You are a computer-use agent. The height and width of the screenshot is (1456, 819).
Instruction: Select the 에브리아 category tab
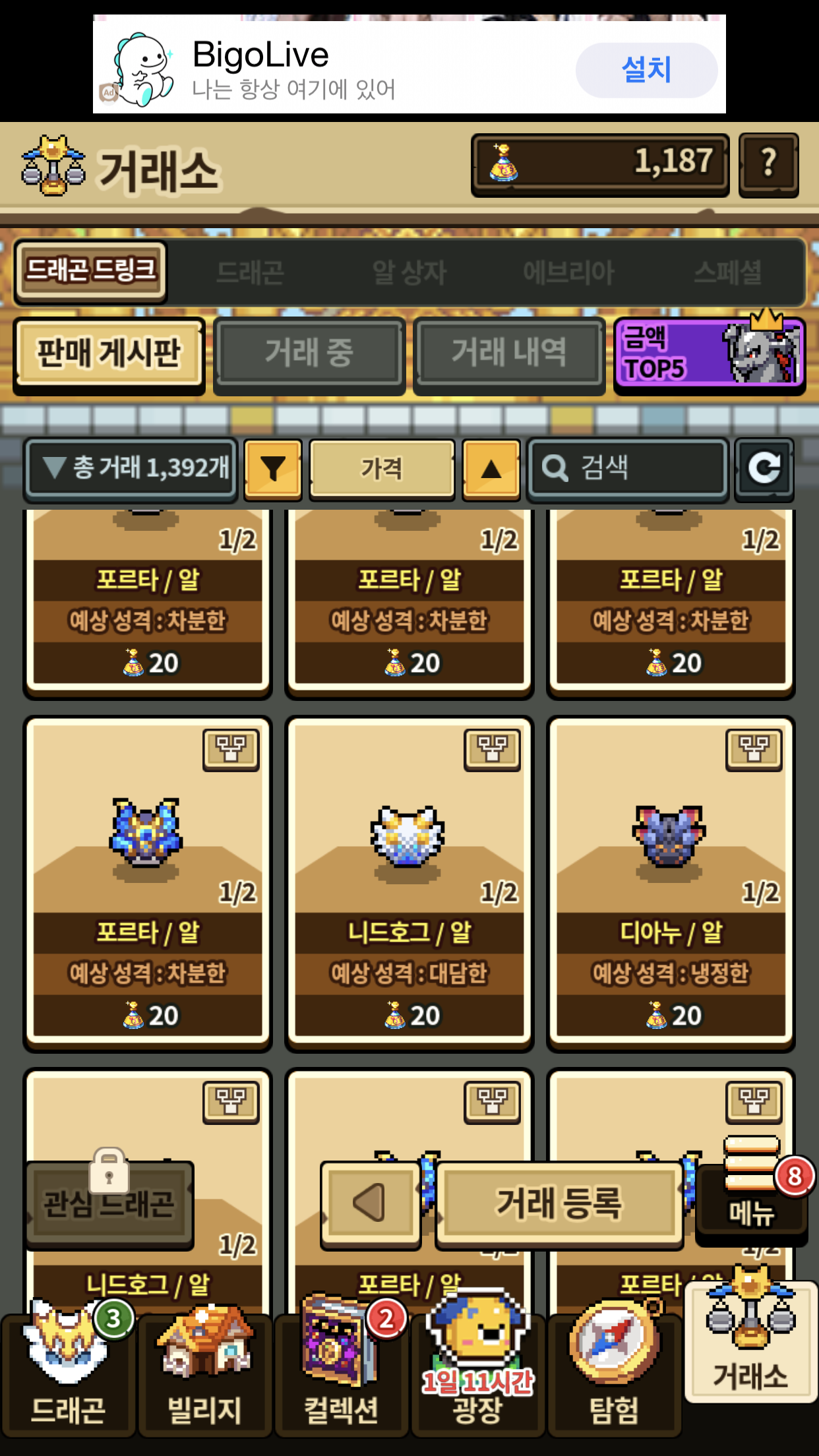(x=568, y=272)
